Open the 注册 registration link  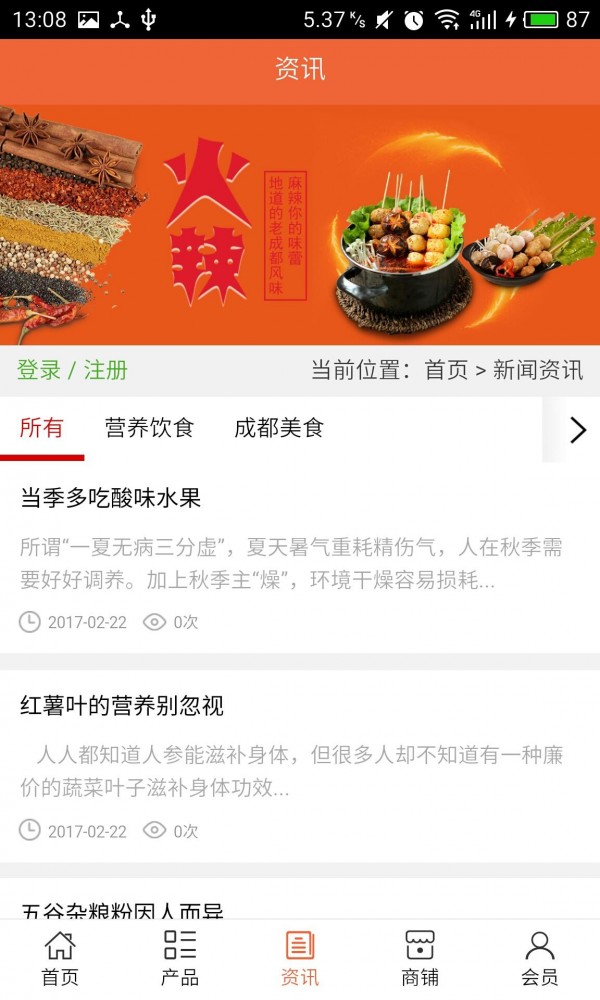[x=105, y=370]
